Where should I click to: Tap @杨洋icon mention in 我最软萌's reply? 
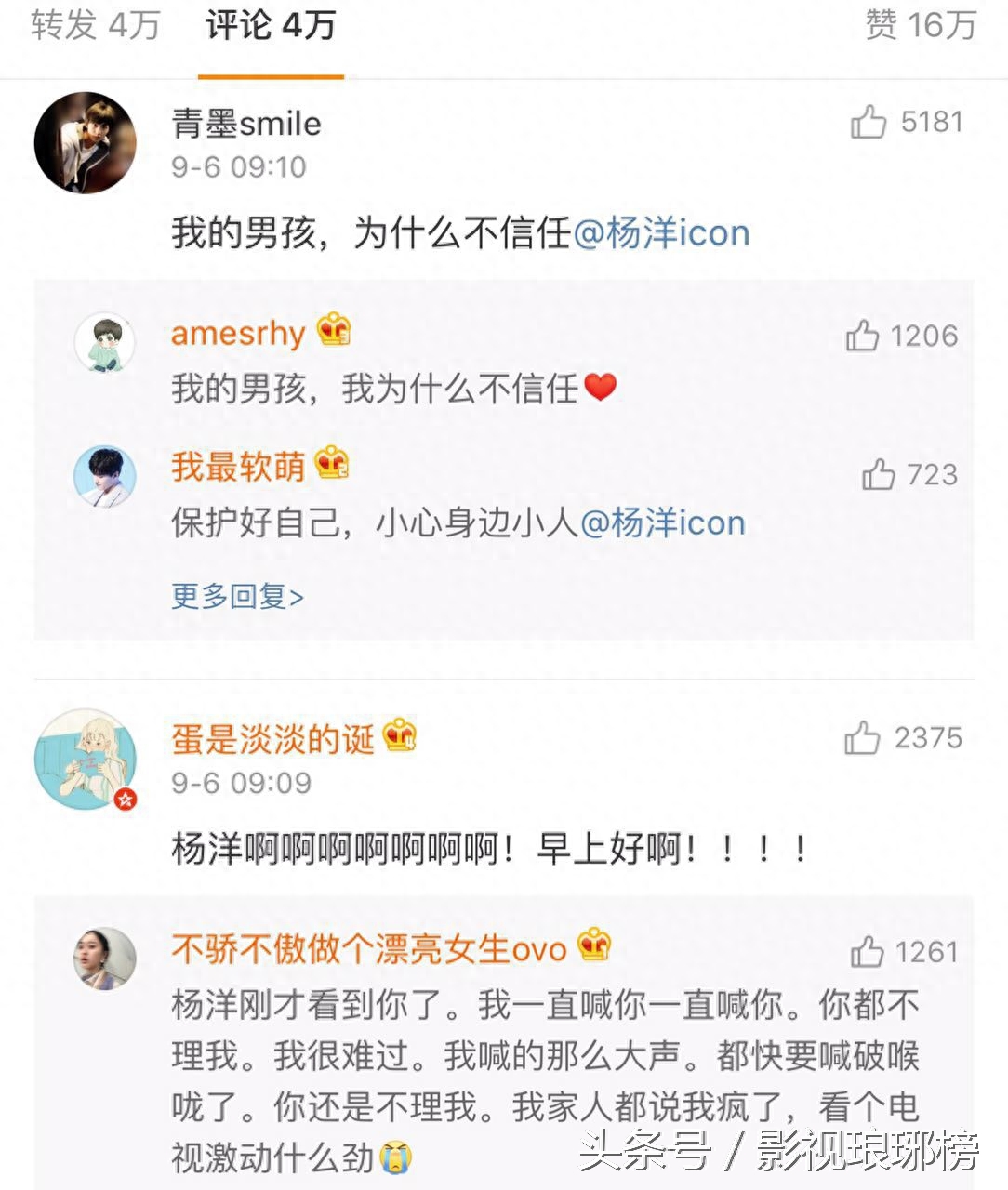[663, 523]
